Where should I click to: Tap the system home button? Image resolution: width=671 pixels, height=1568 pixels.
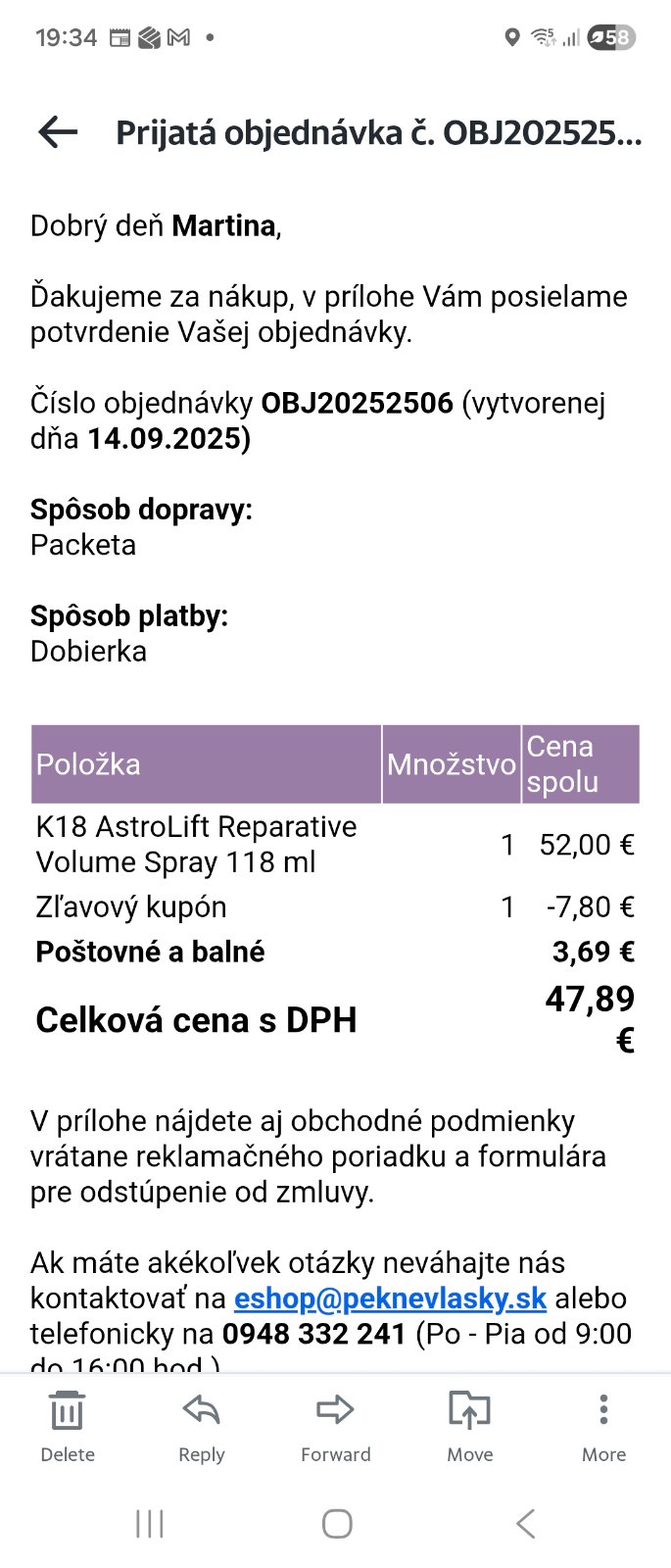[x=337, y=1524]
